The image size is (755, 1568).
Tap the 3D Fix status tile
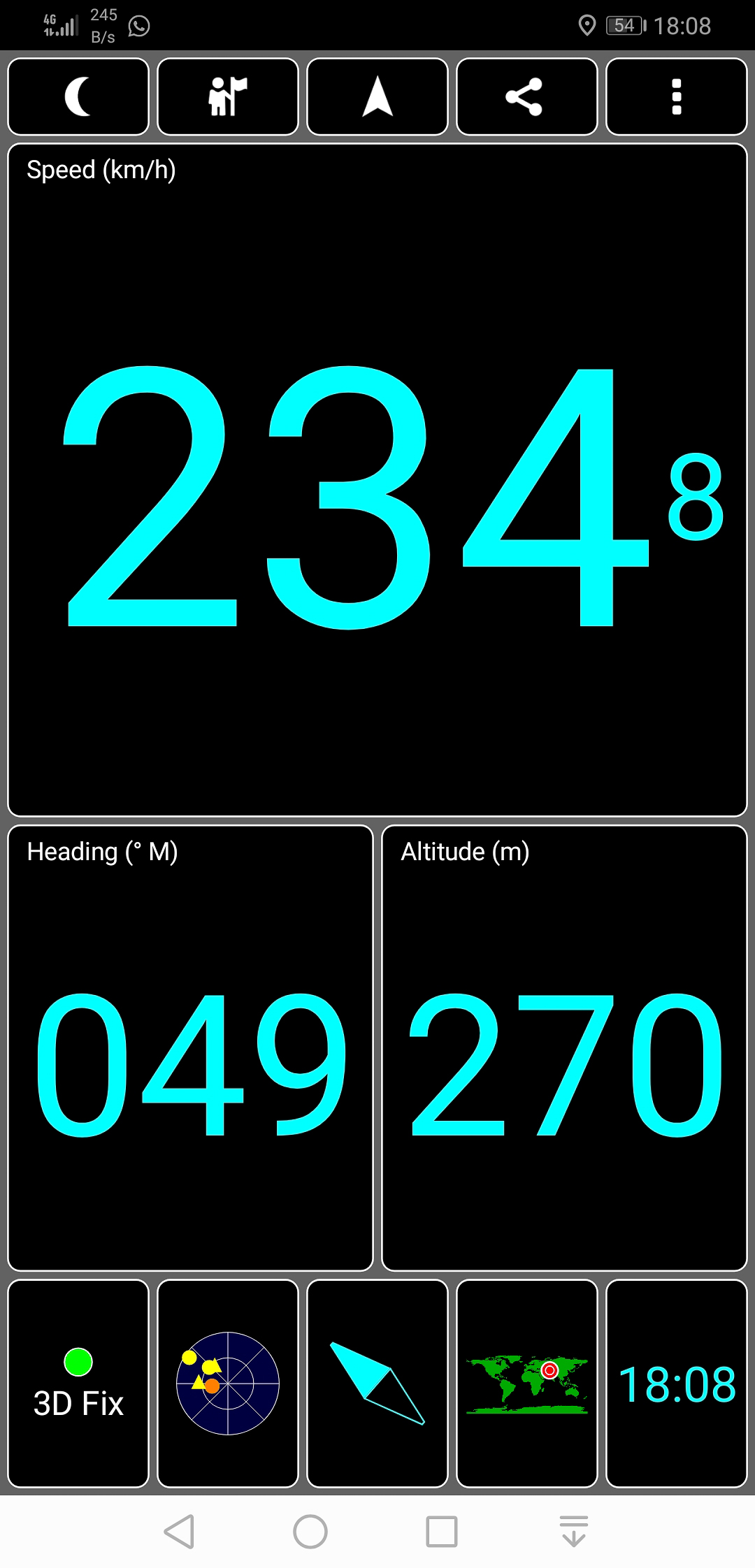click(x=78, y=1384)
